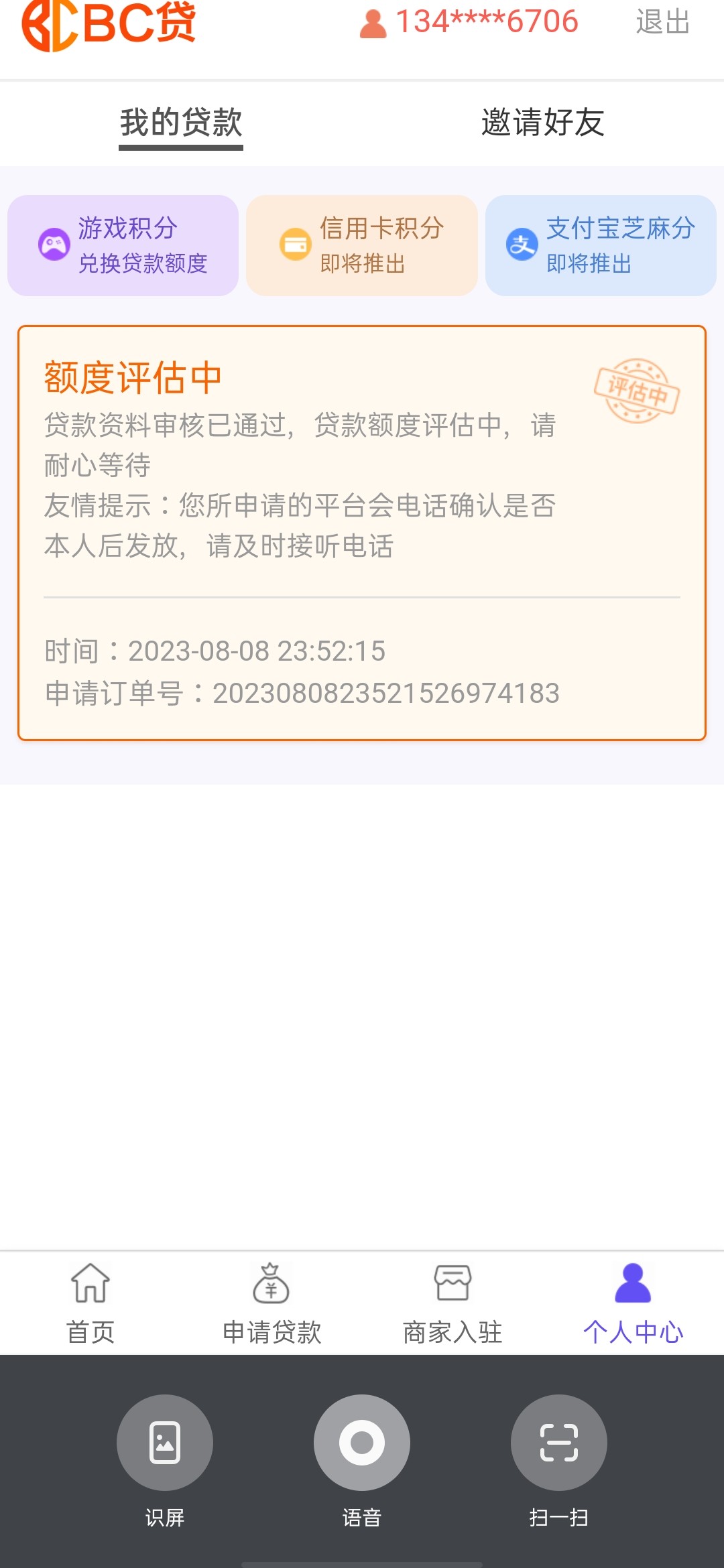This screenshot has height=1568, width=724.
Task: Open the 扫一扫 scanner
Action: coord(558,1442)
